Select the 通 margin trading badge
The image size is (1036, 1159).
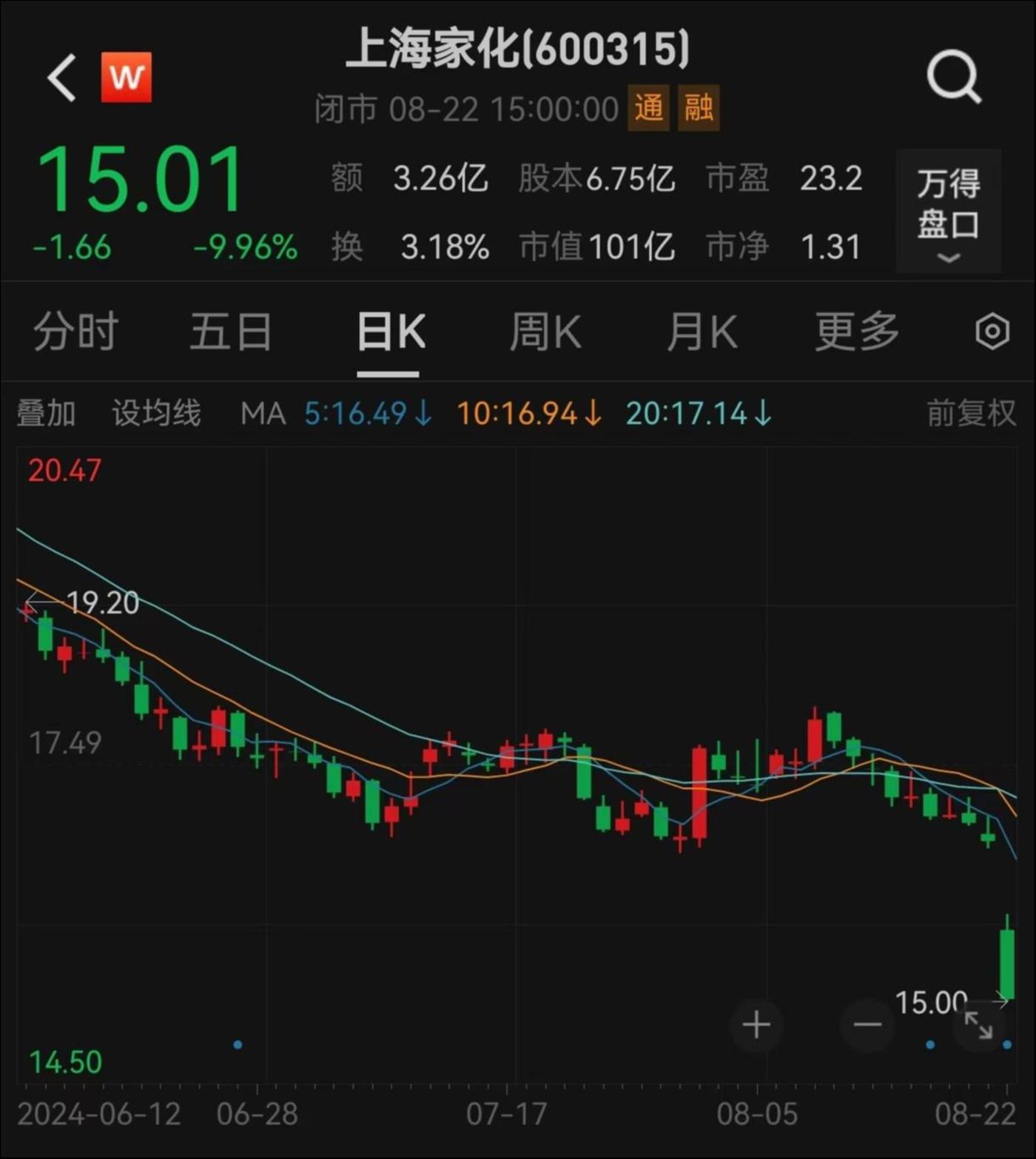[x=647, y=108]
